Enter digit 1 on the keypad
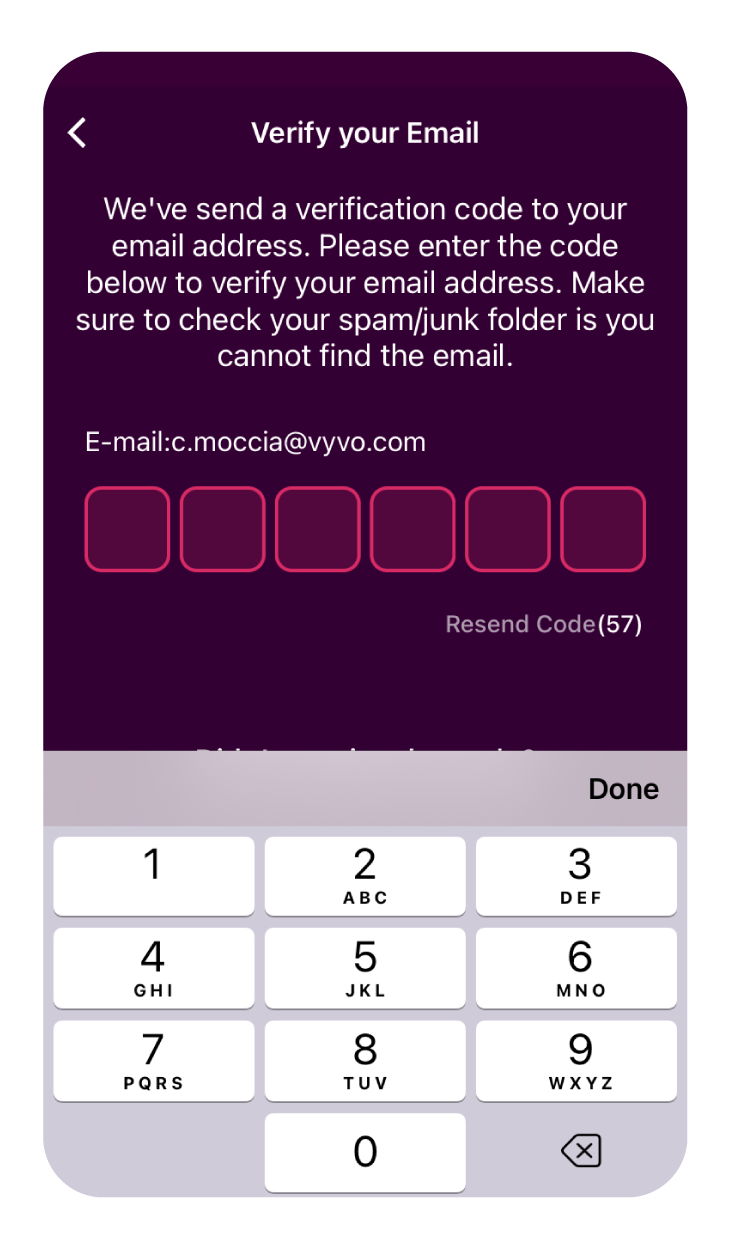This screenshot has width=730, height=1247. pyautogui.click(x=153, y=875)
